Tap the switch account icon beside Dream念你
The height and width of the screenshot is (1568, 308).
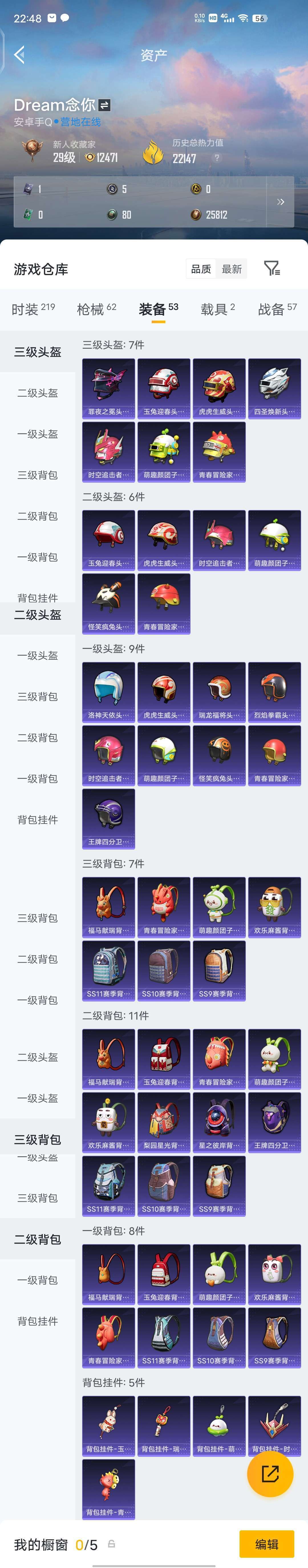[105, 105]
